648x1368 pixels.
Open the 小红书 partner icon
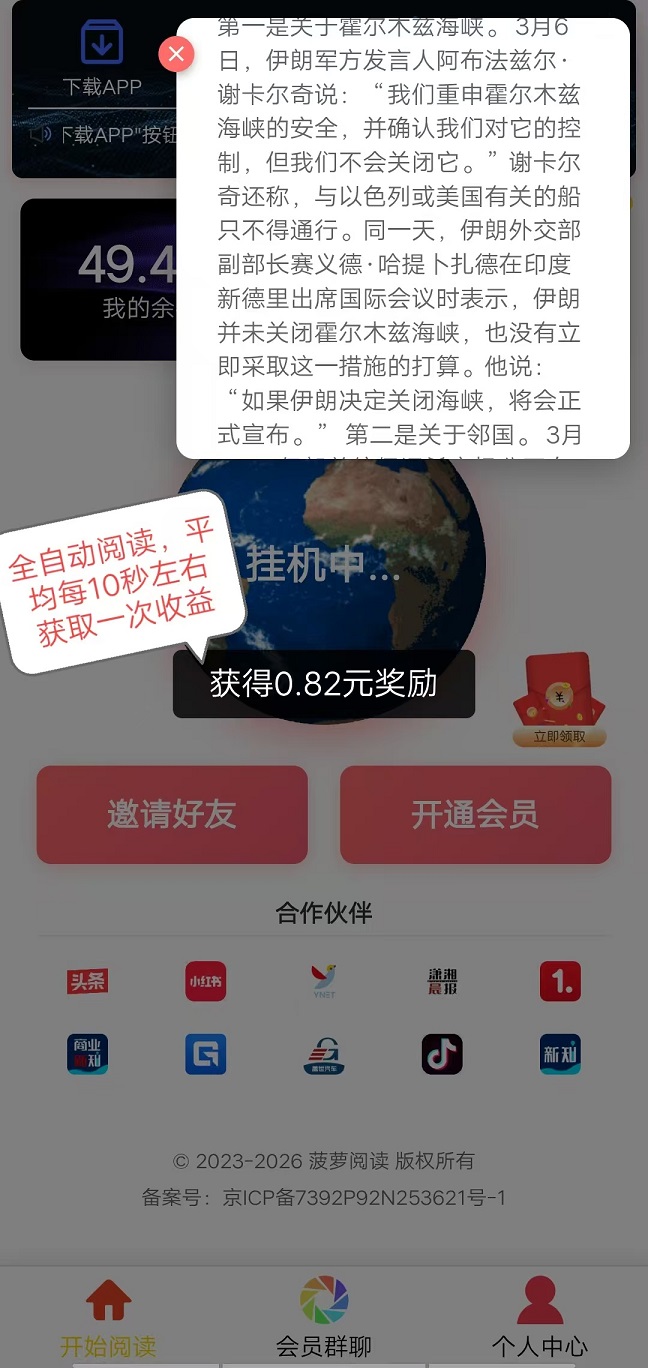point(205,981)
